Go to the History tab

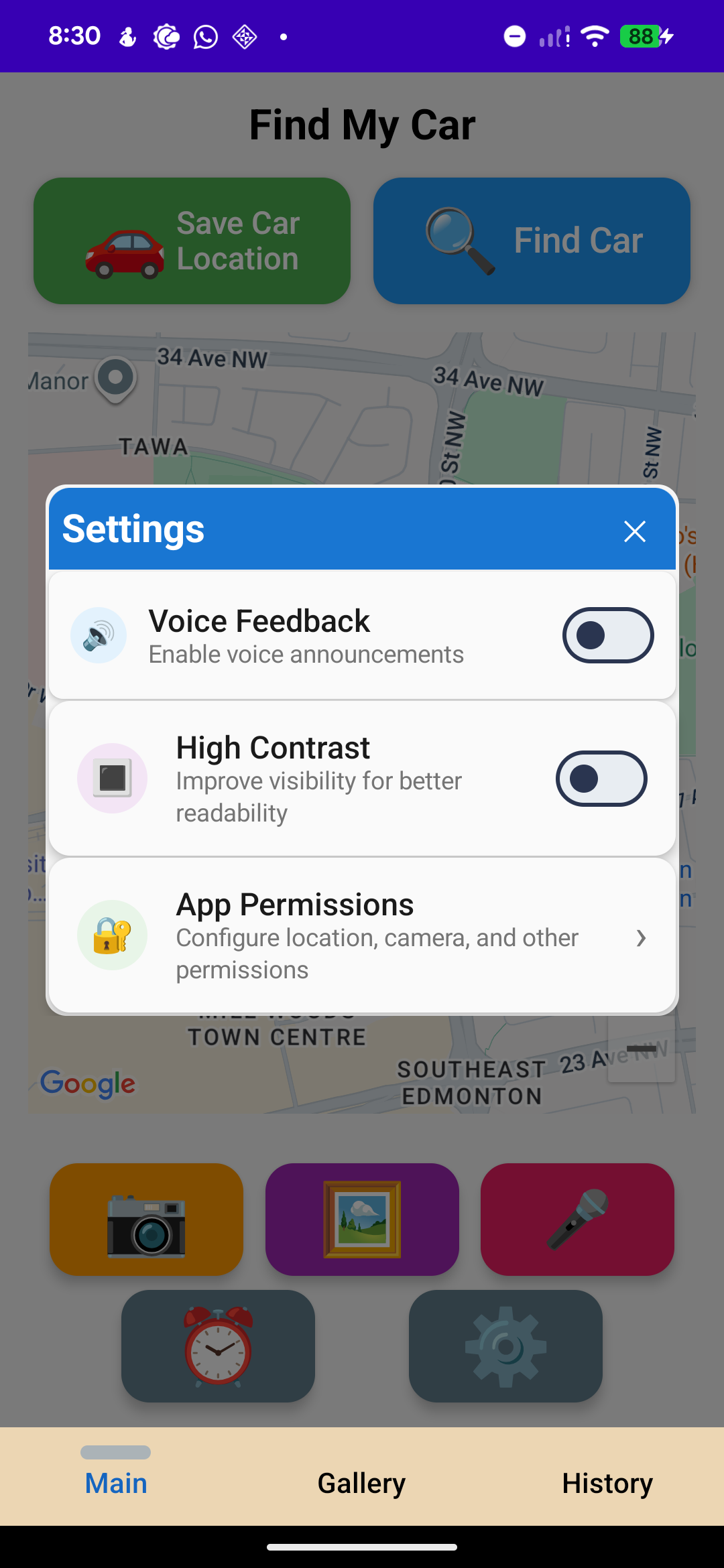point(607,1482)
